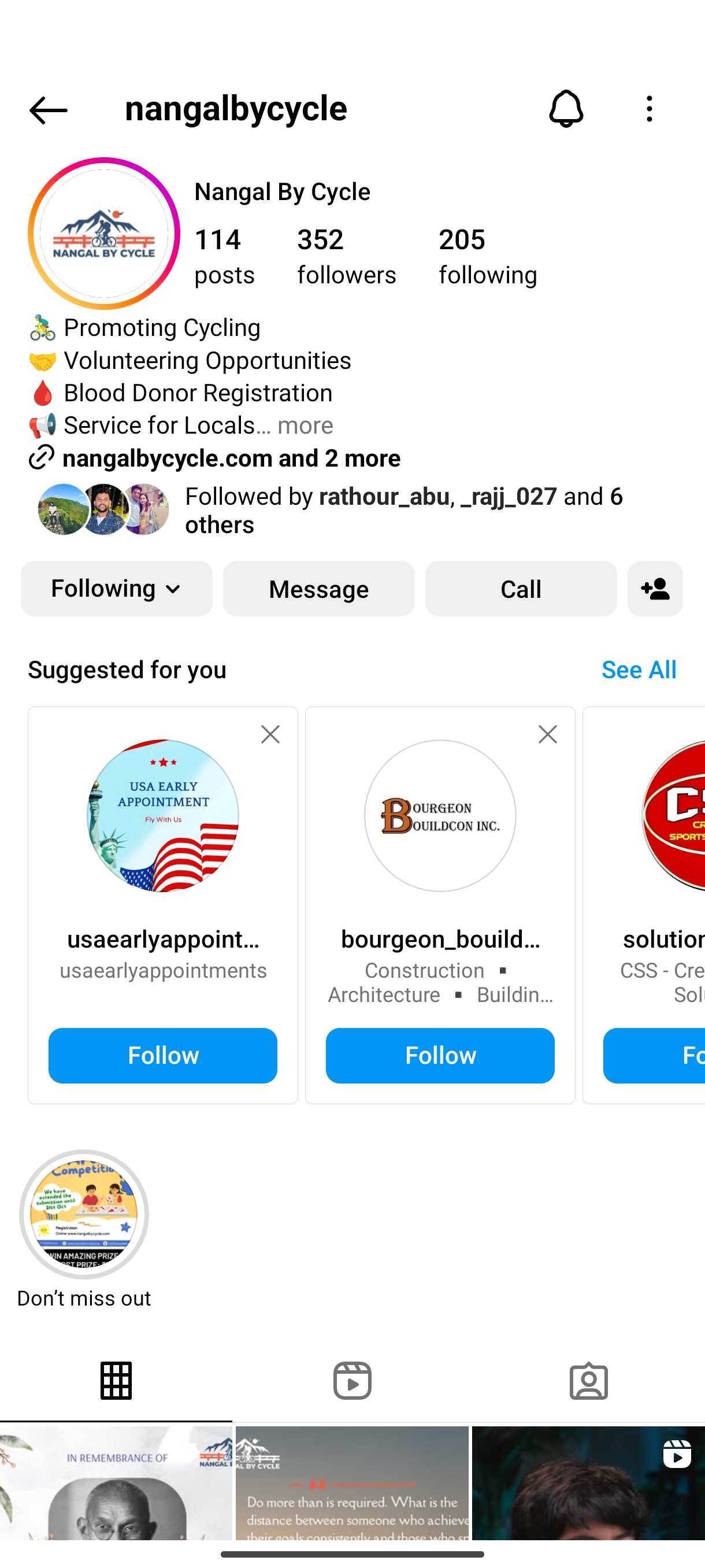View Nangal By Cycle's profile story
This screenshot has height=1568, width=705.
(x=104, y=233)
